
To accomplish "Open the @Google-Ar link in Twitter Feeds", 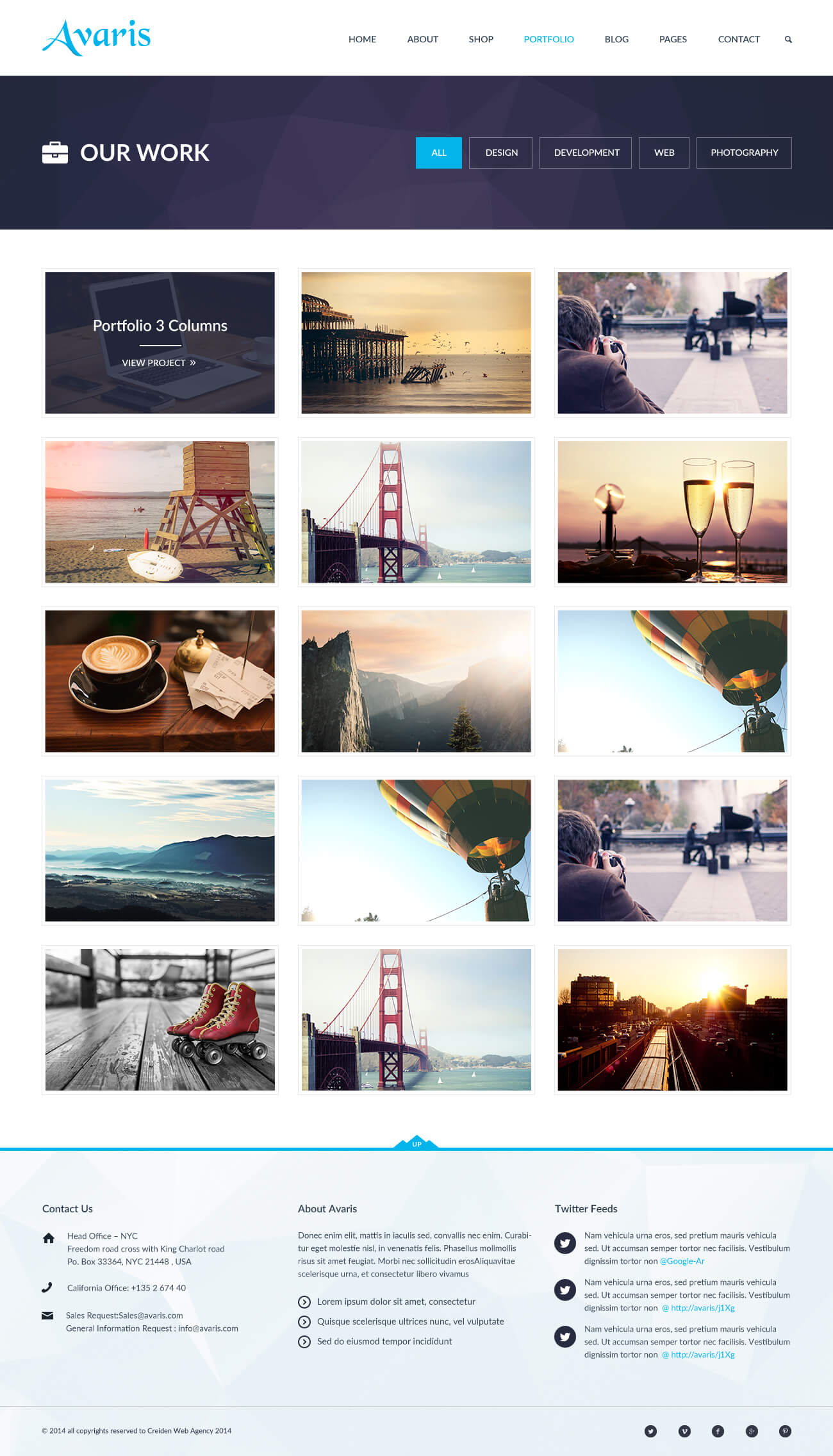I will (x=682, y=1261).
